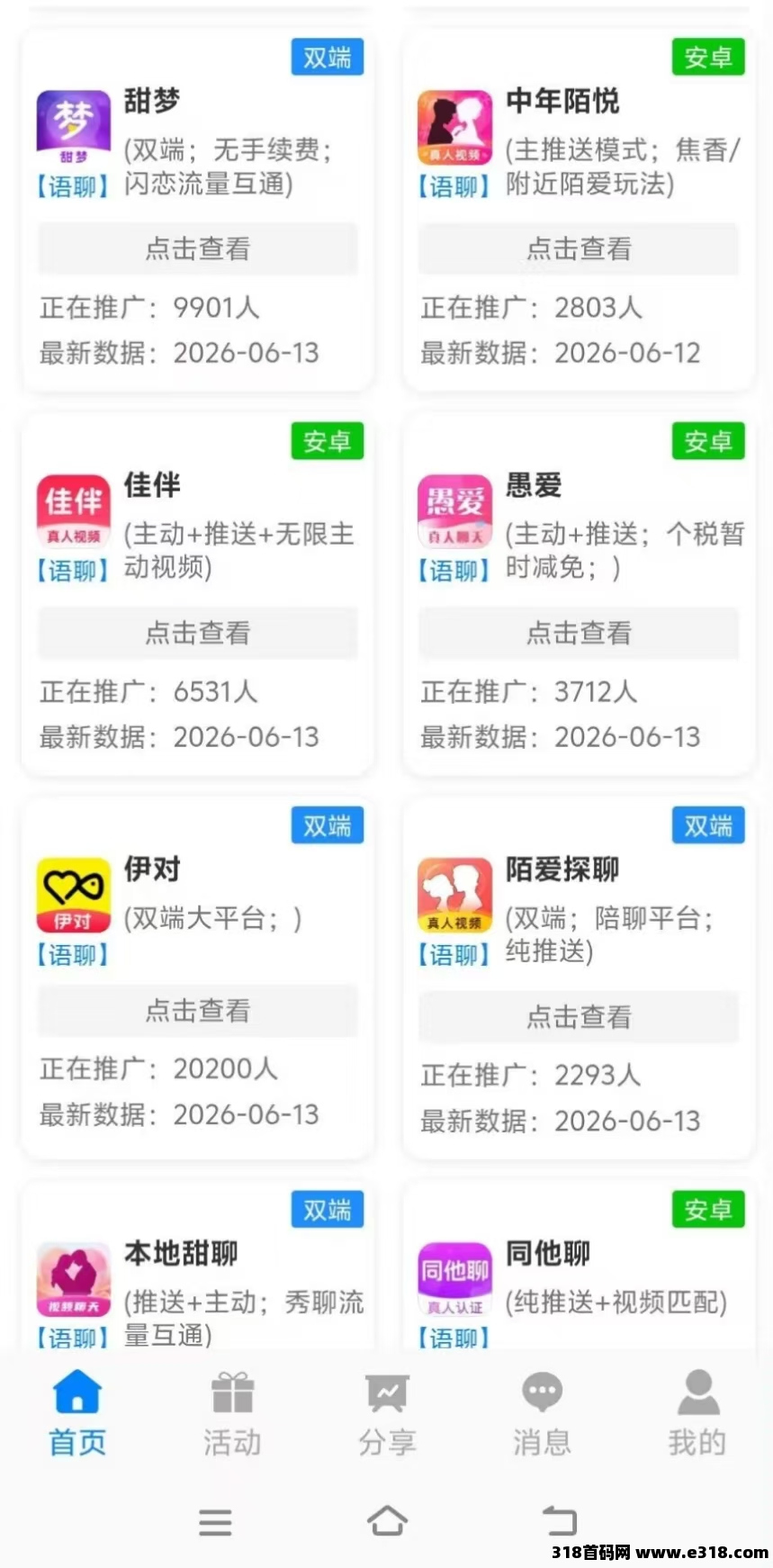Tap 点击查看 under 甜梦

coord(198,248)
